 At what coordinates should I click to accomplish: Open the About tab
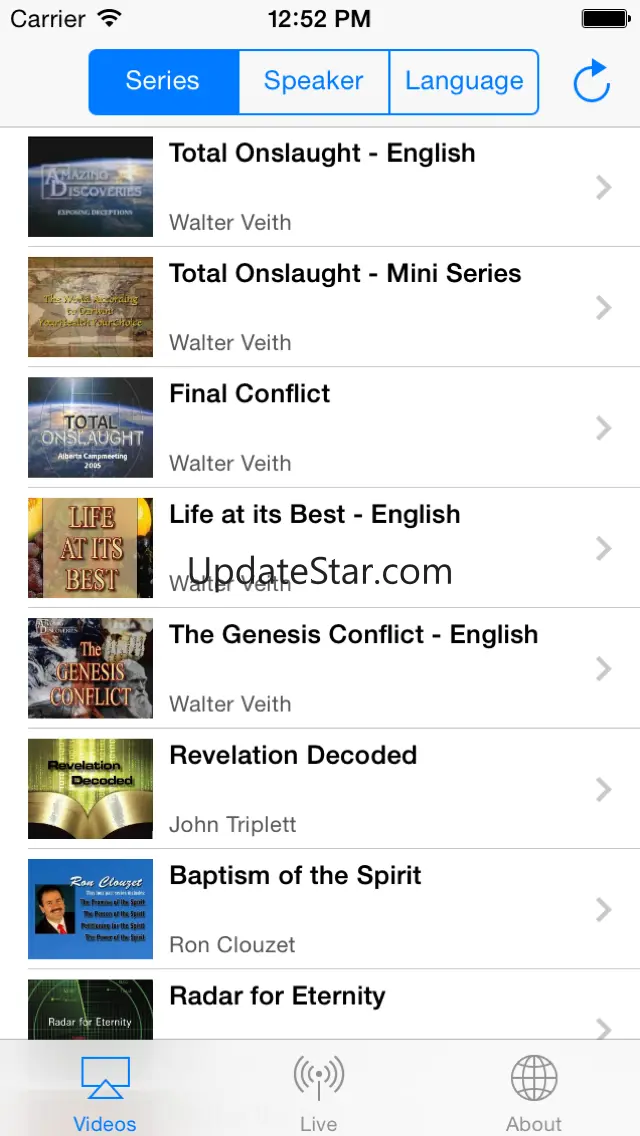coord(533,1094)
